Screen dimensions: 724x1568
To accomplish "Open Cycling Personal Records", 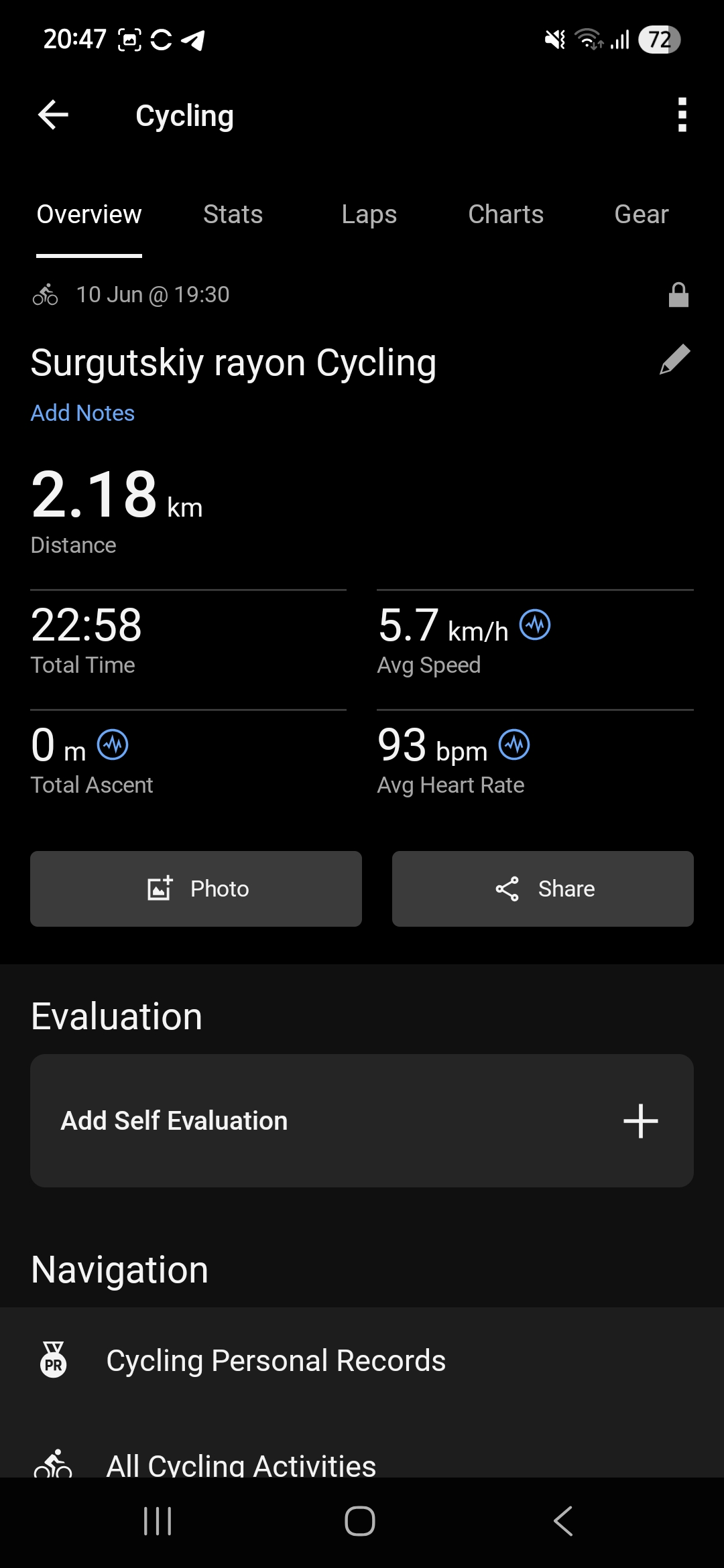I will coord(362,1360).
